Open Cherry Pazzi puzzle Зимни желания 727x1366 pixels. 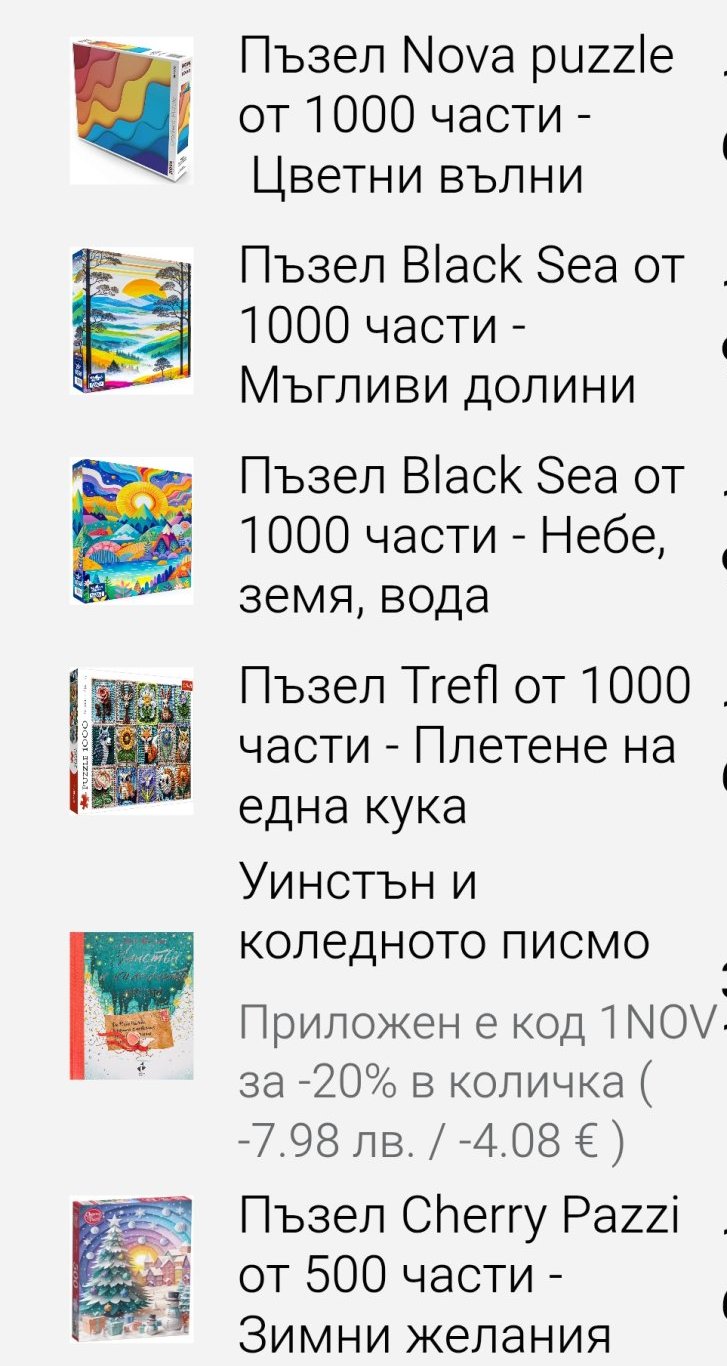pyautogui.click(x=458, y=1275)
